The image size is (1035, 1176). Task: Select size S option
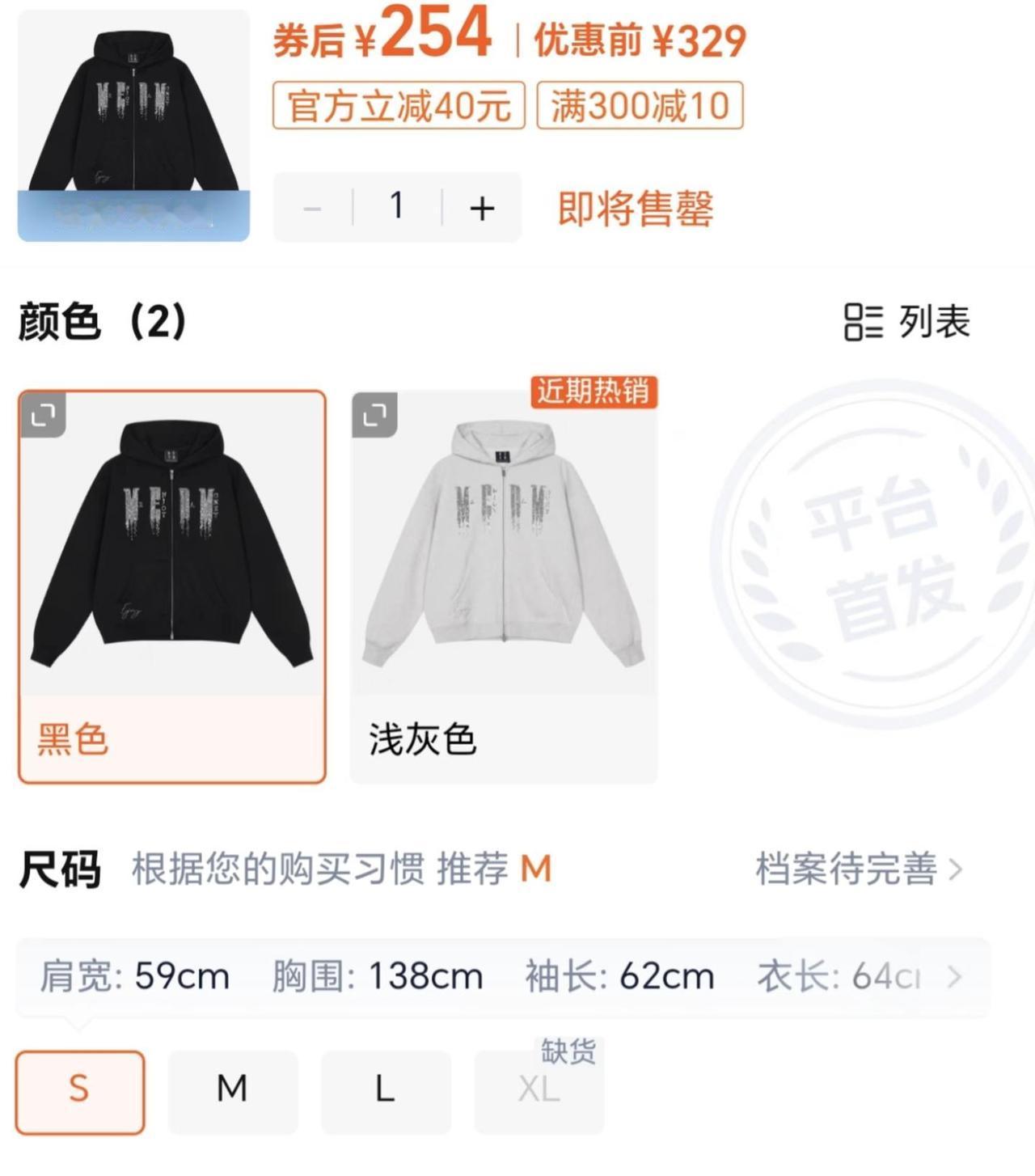pos(78,1089)
